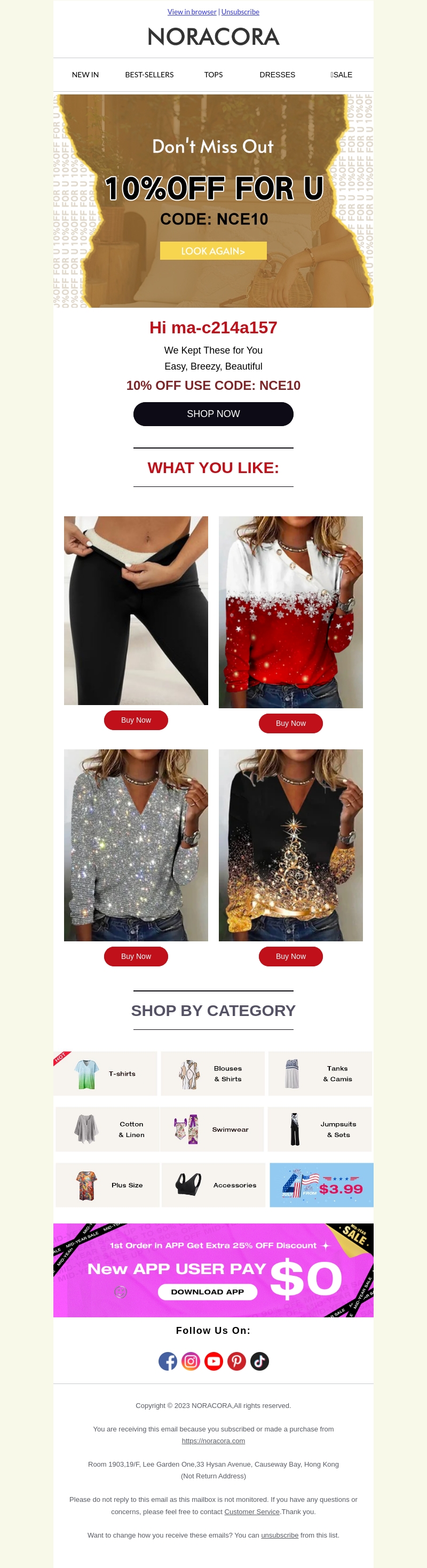Open the View in browser link
Image resolution: width=427 pixels, height=1568 pixels.
[x=192, y=12]
